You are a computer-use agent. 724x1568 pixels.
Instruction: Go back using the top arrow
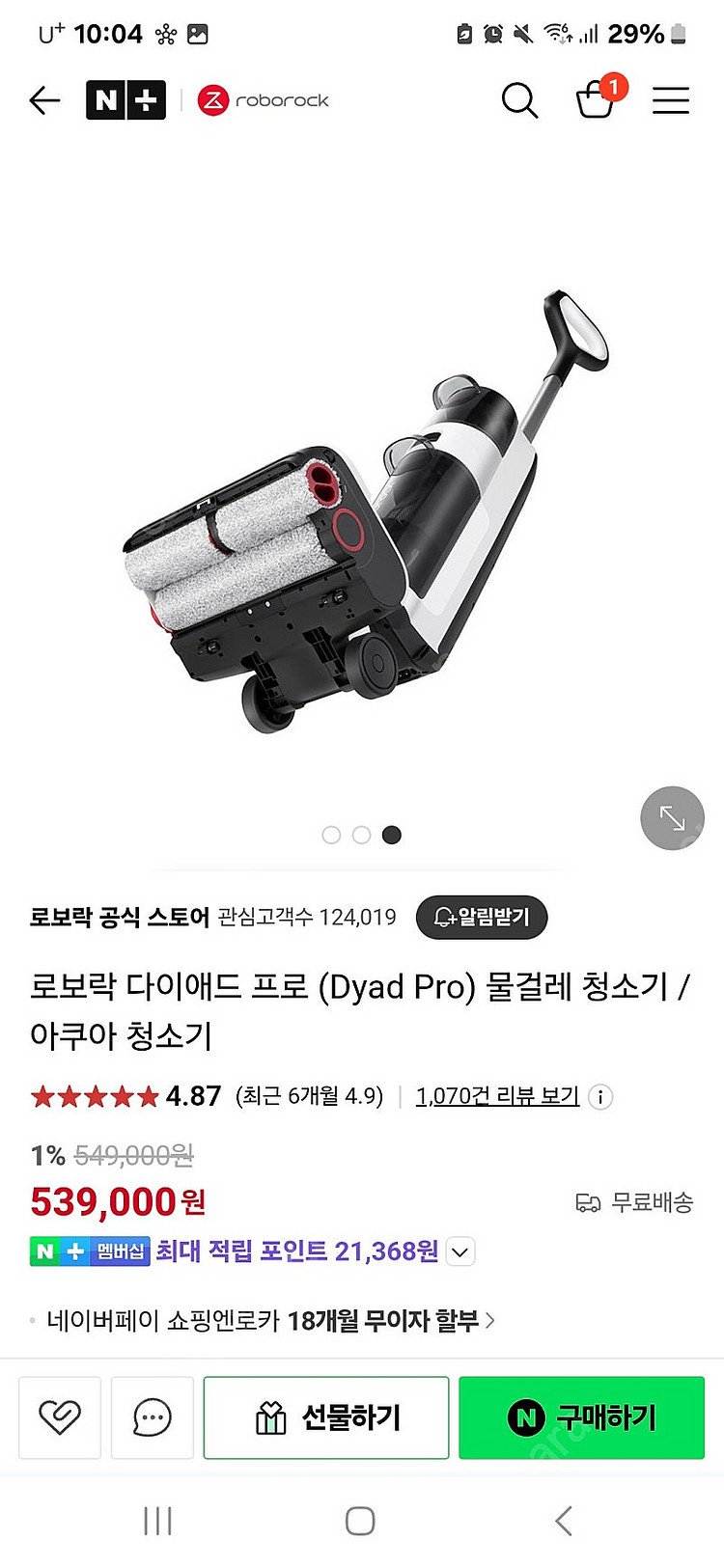click(44, 100)
